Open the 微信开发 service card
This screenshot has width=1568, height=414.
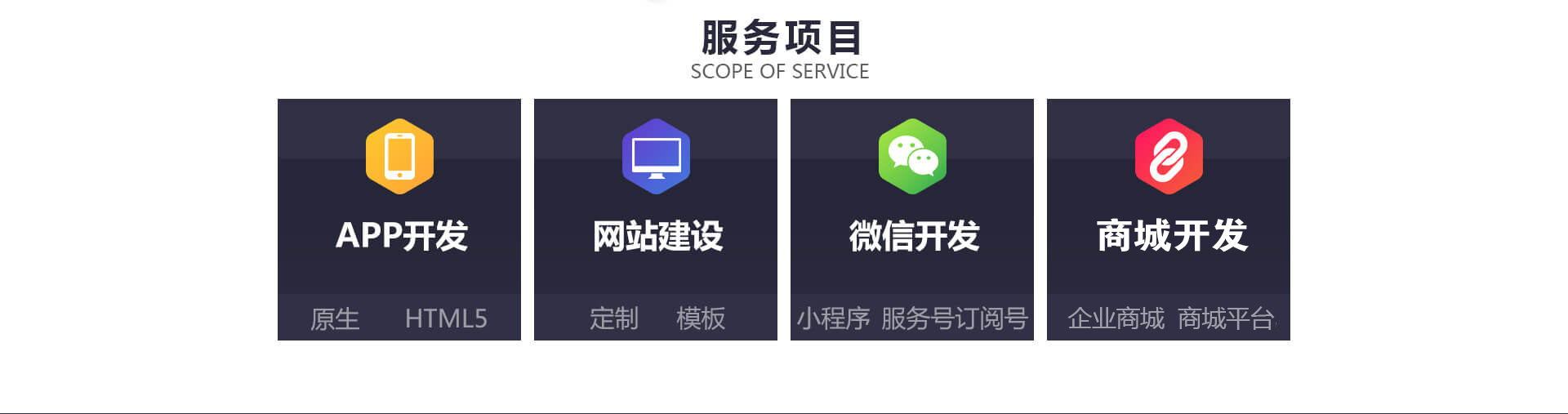coord(913,235)
